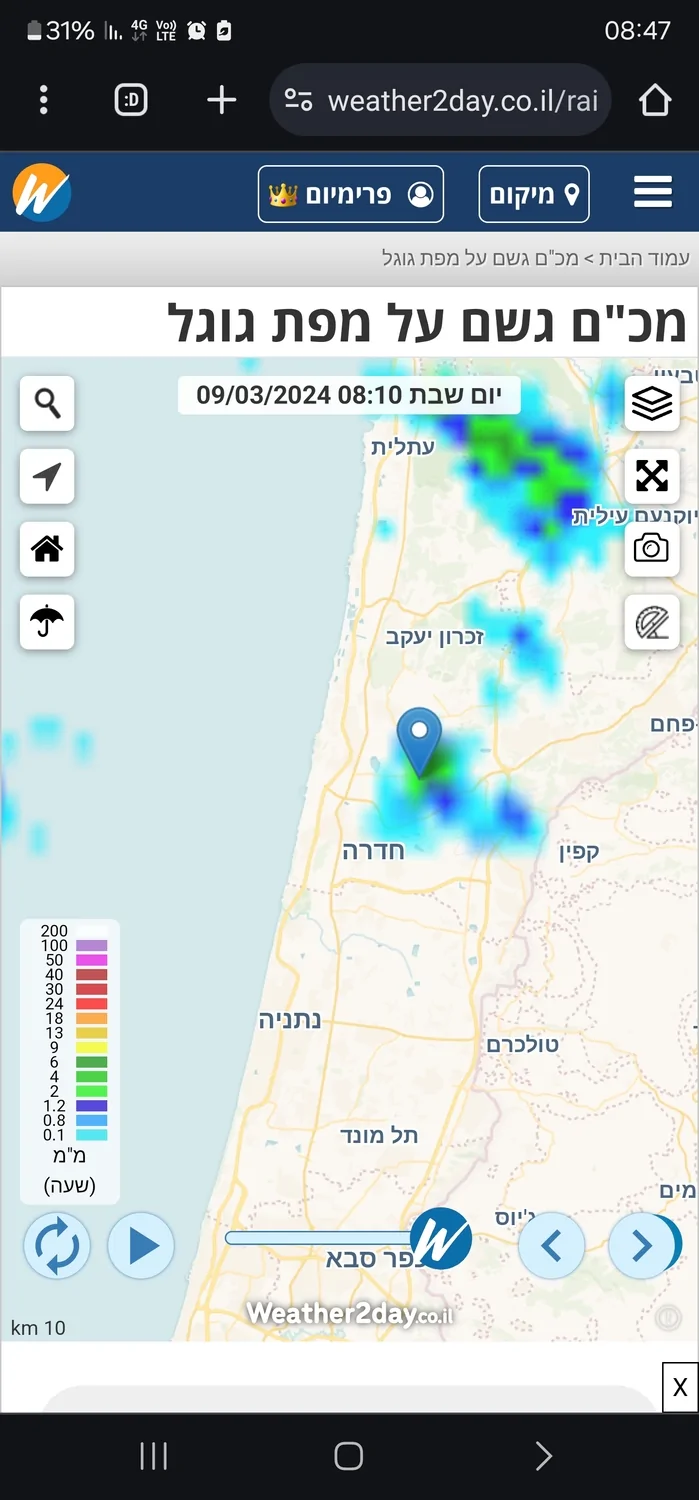Open a new browser tab
Viewport: 699px width, 1500px height.
coord(221,100)
